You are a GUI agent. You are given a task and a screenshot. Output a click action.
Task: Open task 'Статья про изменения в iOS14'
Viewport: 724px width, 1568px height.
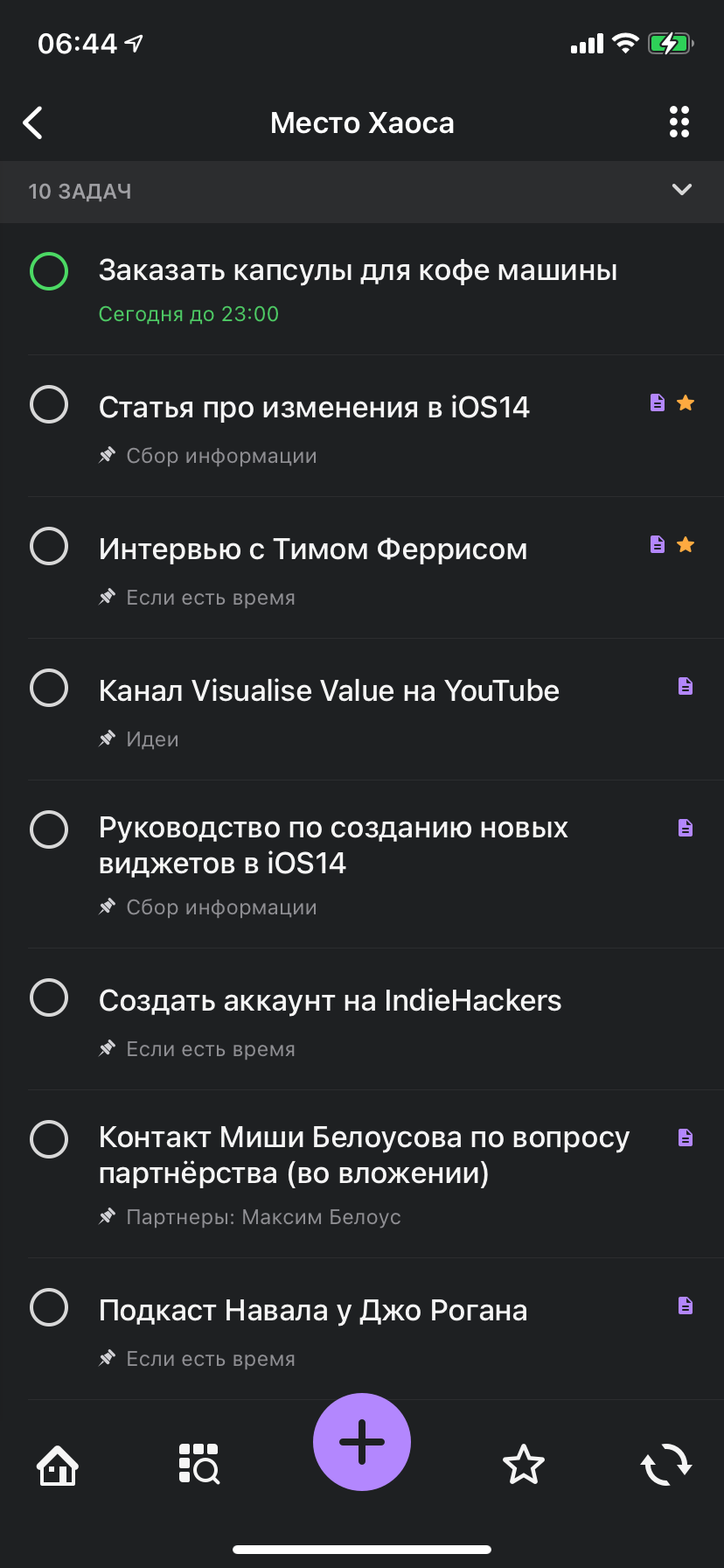(314, 408)
